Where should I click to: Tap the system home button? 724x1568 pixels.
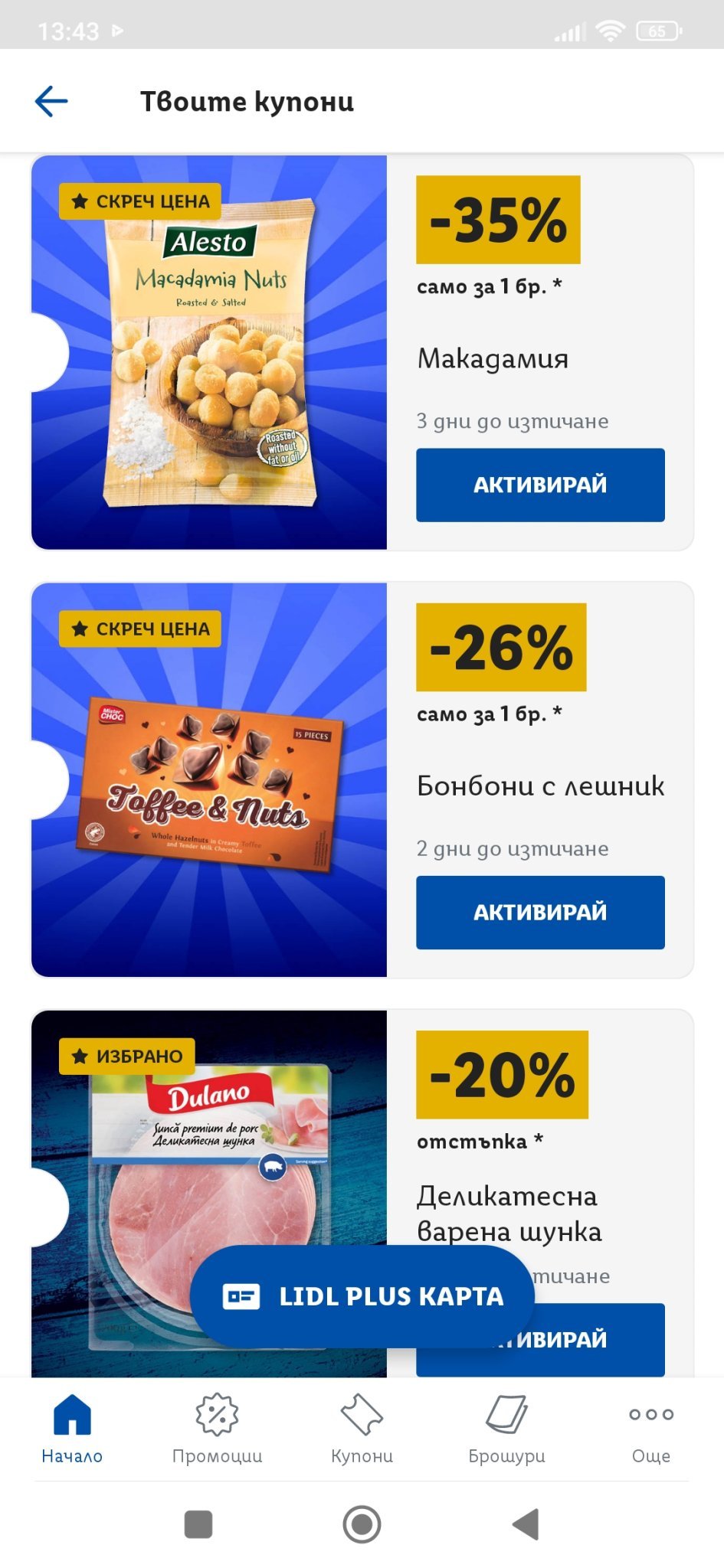tap(362, 1524)
